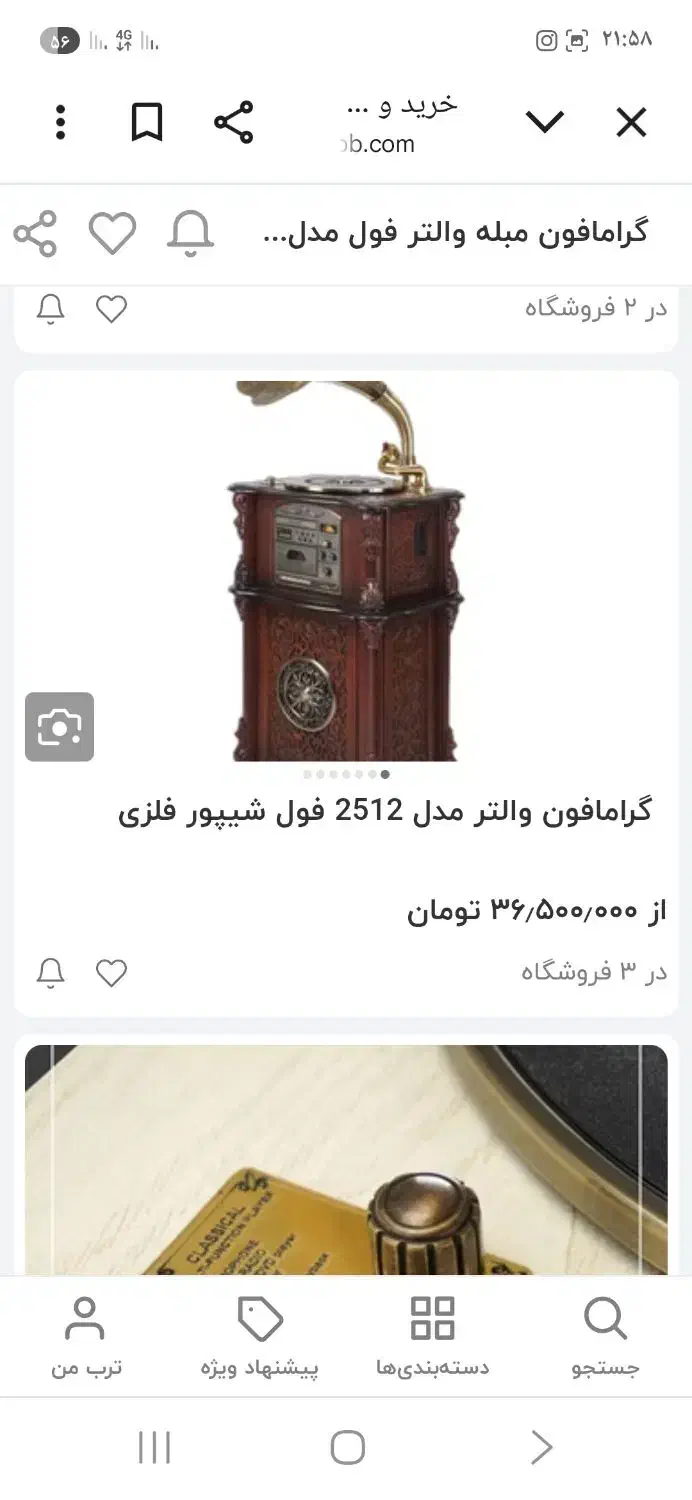
Task: Like the گرامافون والتر مدل 2512 item
Action: (x=111, y=973)
